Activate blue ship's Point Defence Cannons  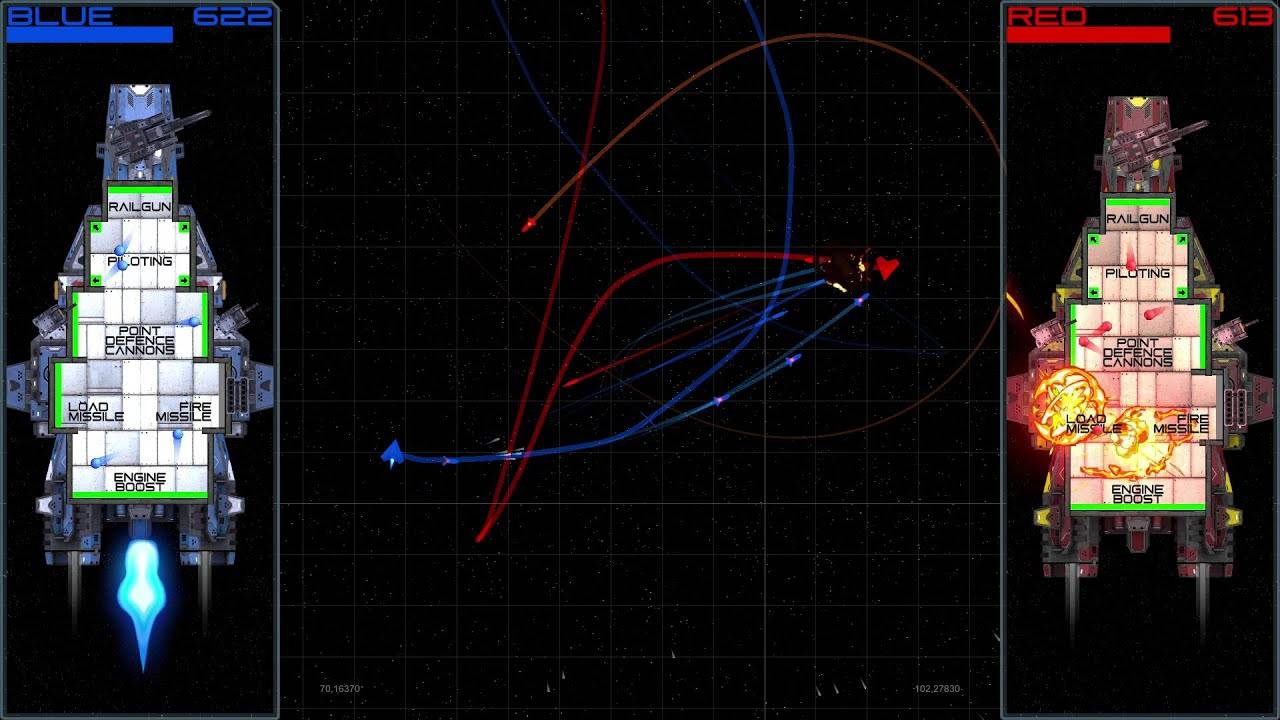[x=140, y=341]
